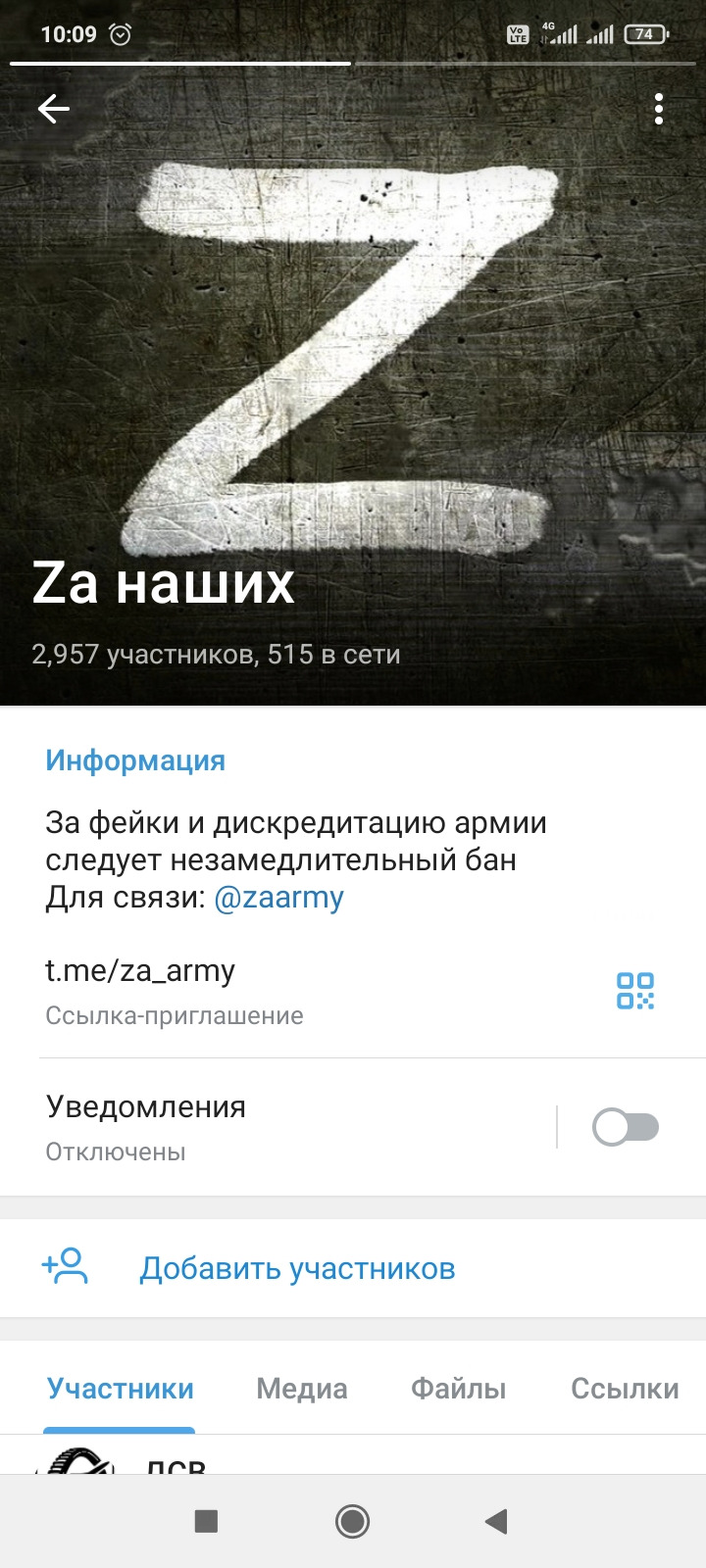Open recent apps with the square button
The width and height of the screenshot is (706, 1568).
(206, 1521)
